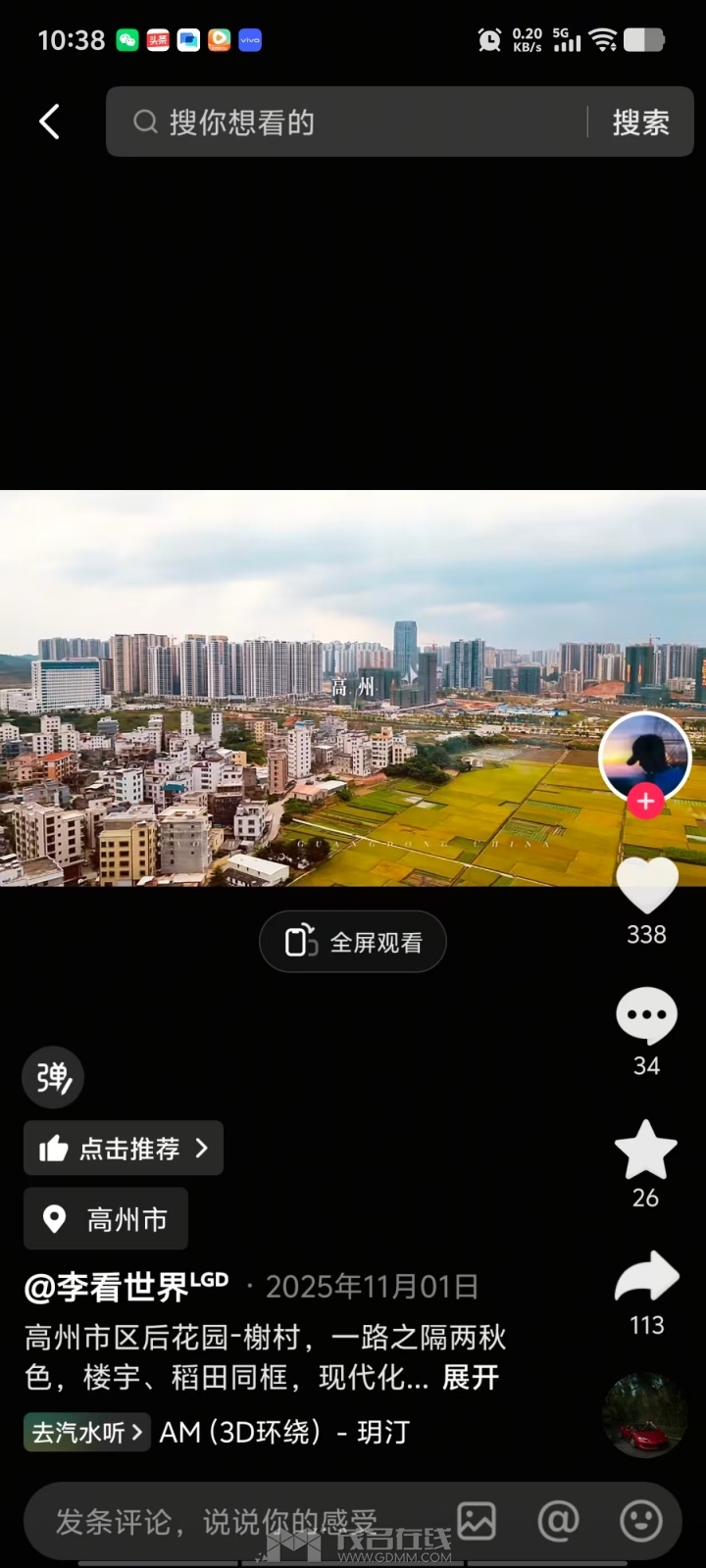
Task: Open @李看世界LGD profile name
Action: coord(126,1286)
